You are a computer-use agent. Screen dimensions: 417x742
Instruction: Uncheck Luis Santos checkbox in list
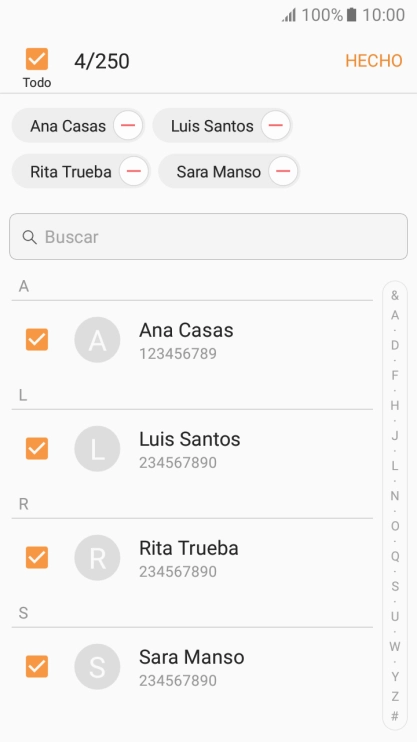(37, 448)
